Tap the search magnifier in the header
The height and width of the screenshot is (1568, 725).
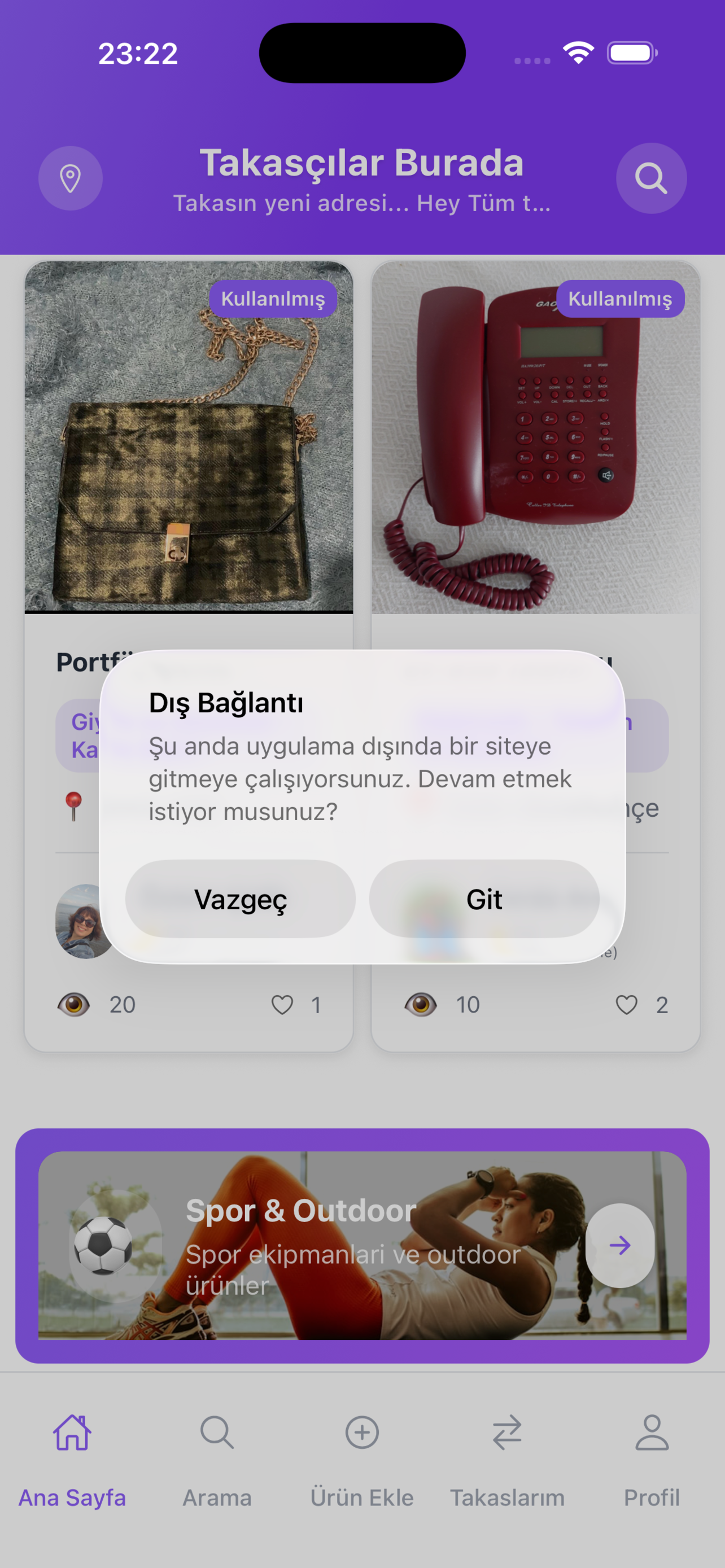pos(650,177)
